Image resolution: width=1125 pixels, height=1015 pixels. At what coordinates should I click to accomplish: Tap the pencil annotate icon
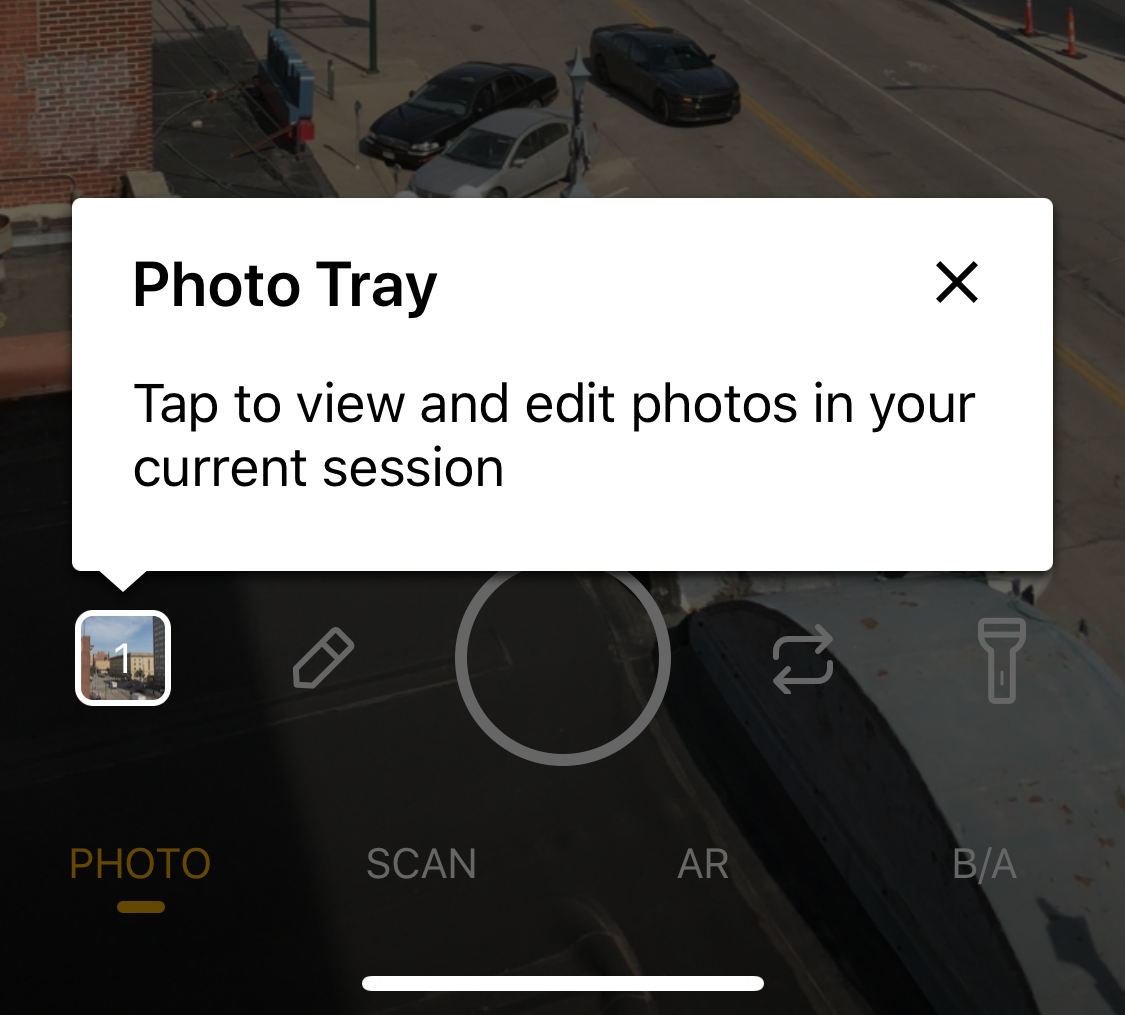323,658
